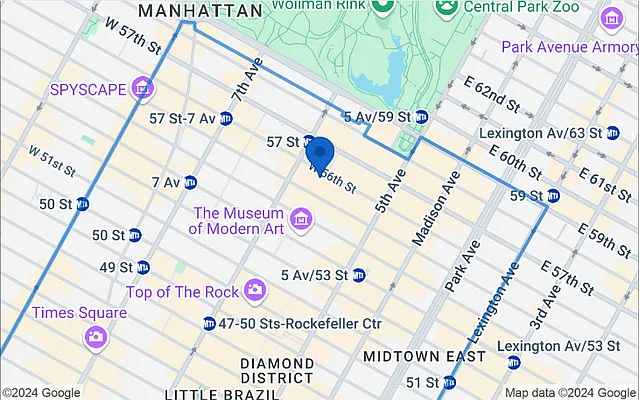Select the 7 Av subway station
Viewport: 639px width, 400px height.
click(x=190, y=182)
